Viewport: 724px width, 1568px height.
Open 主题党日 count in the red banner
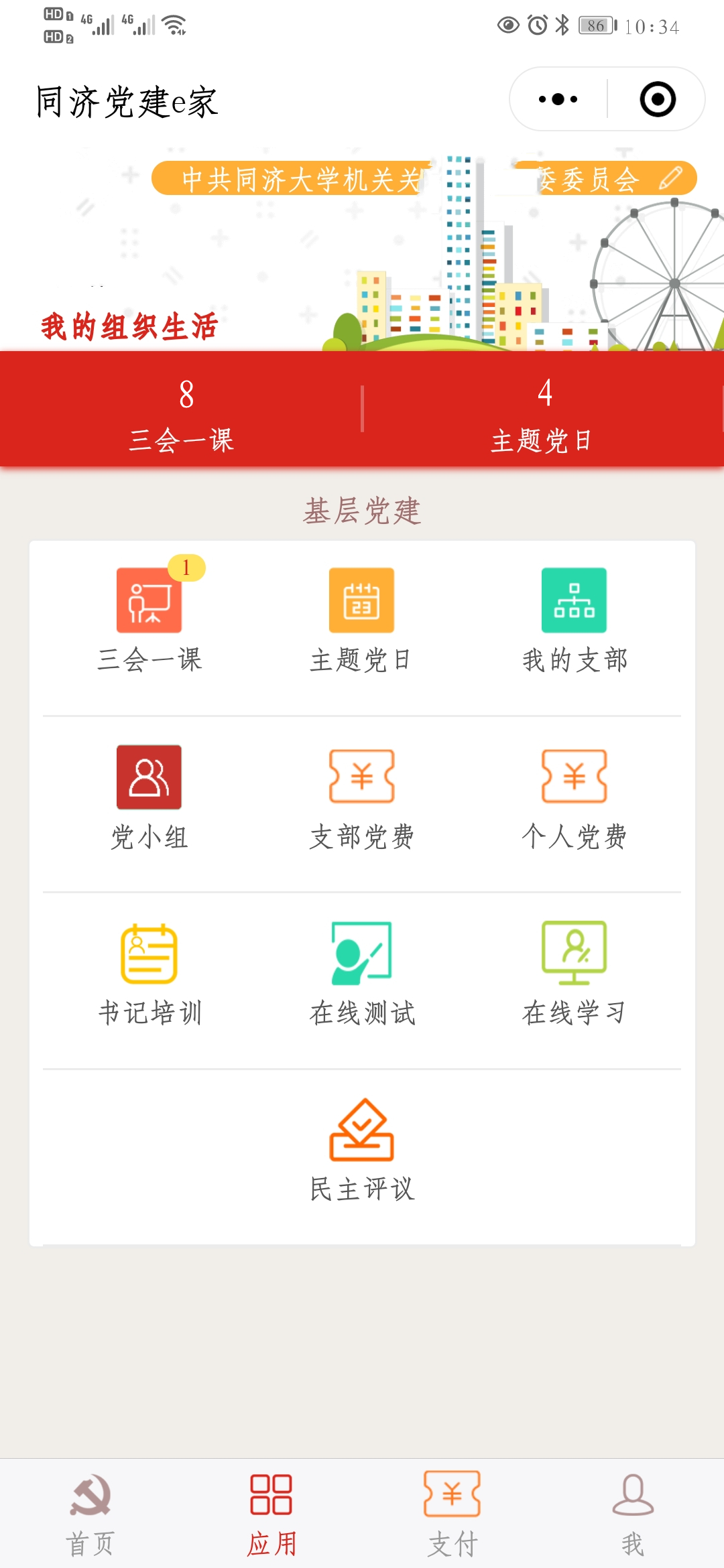[542, 412]
